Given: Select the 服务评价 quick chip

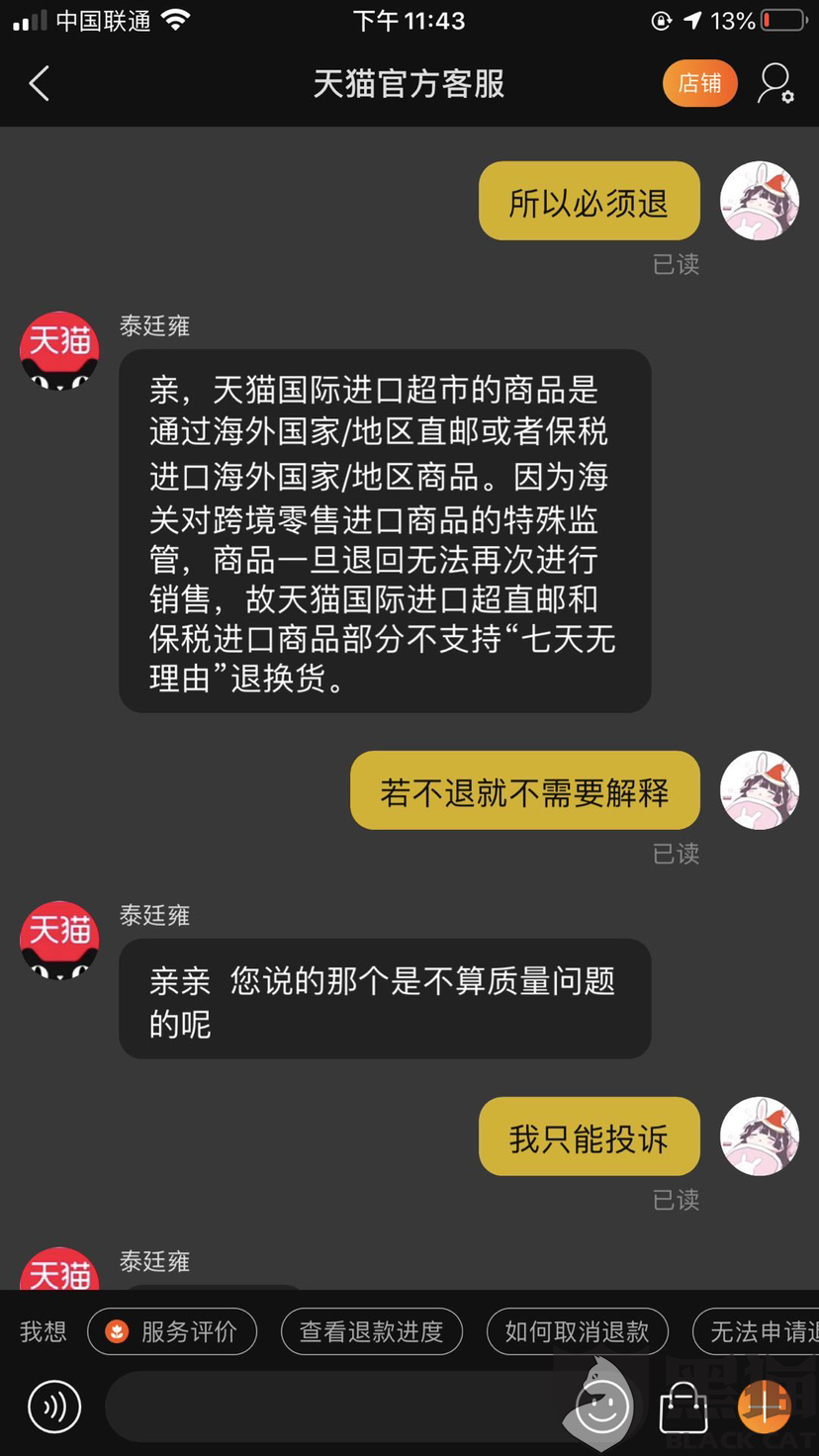Looking at the screenshot, I should 172,1331.
